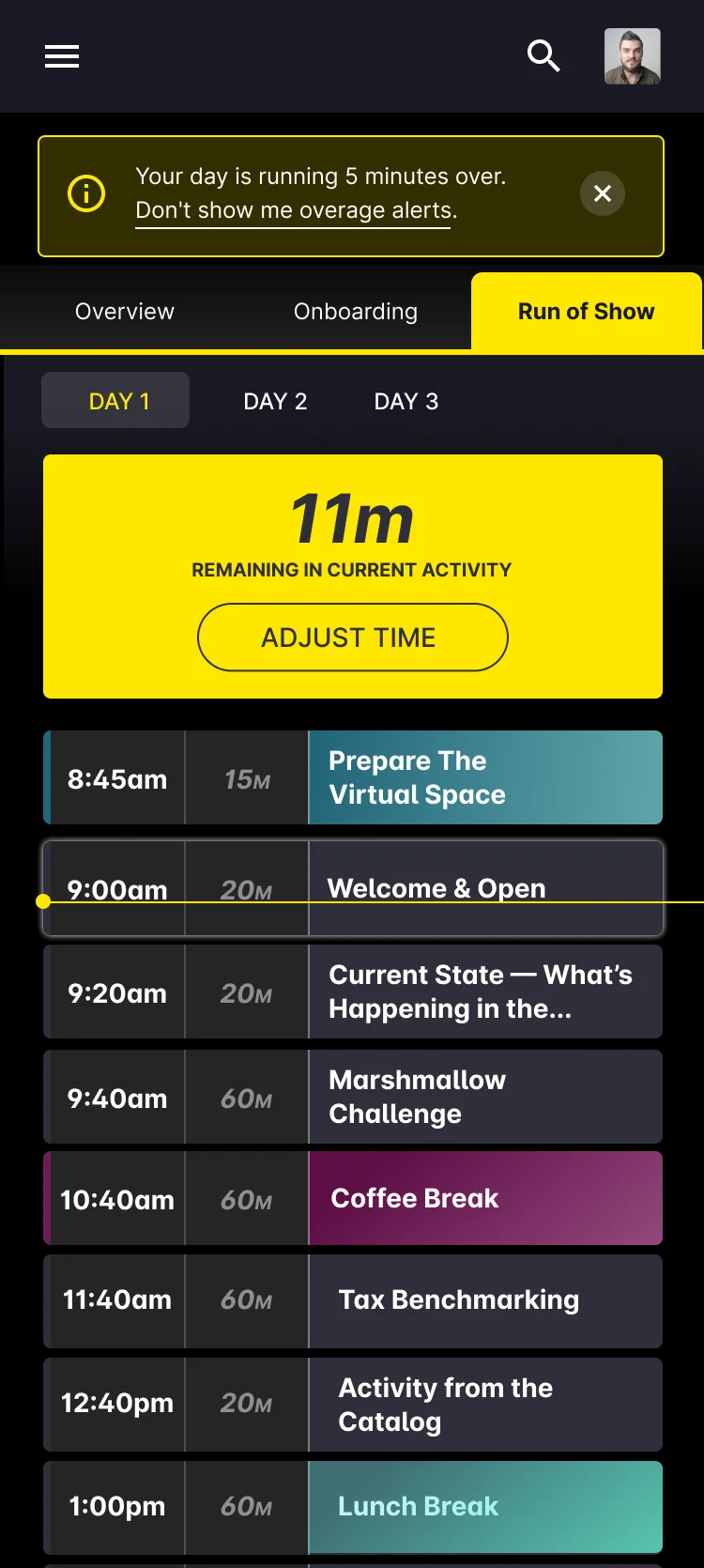Switch to DAY 2
Image resolution: width=704 pixels, height=1568 pixels.
(x=275, y=402)
